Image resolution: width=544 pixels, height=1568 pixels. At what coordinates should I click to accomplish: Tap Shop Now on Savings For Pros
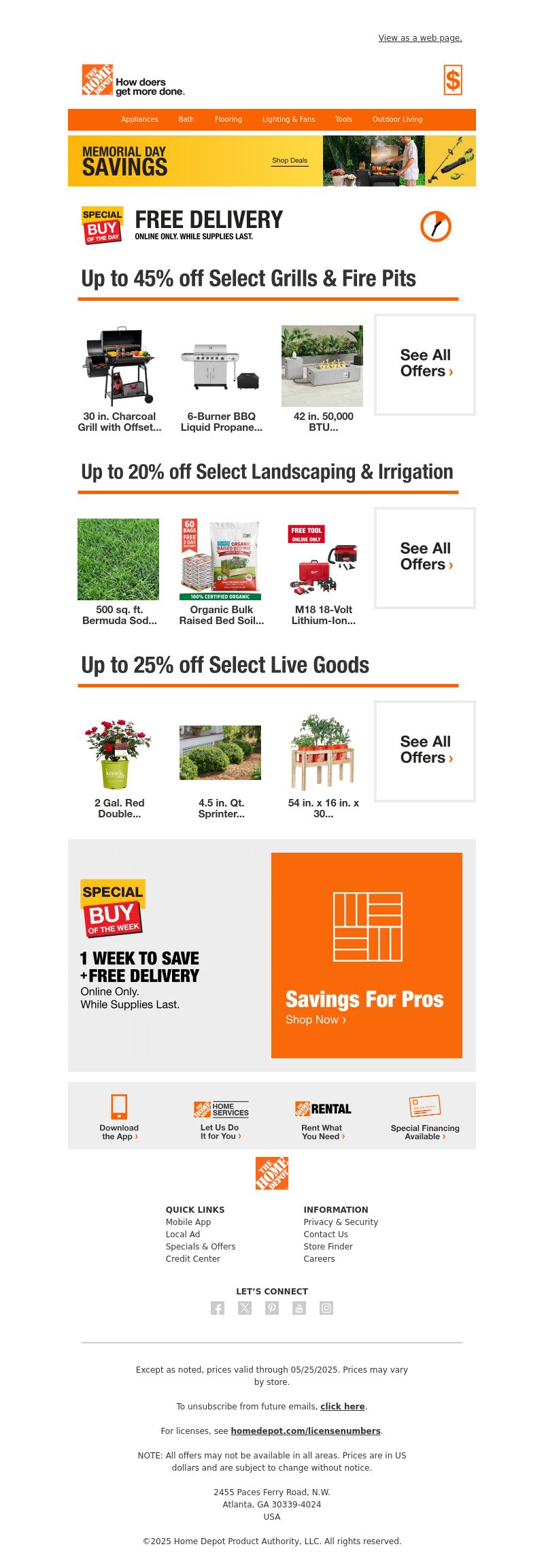pos(316,1019)
